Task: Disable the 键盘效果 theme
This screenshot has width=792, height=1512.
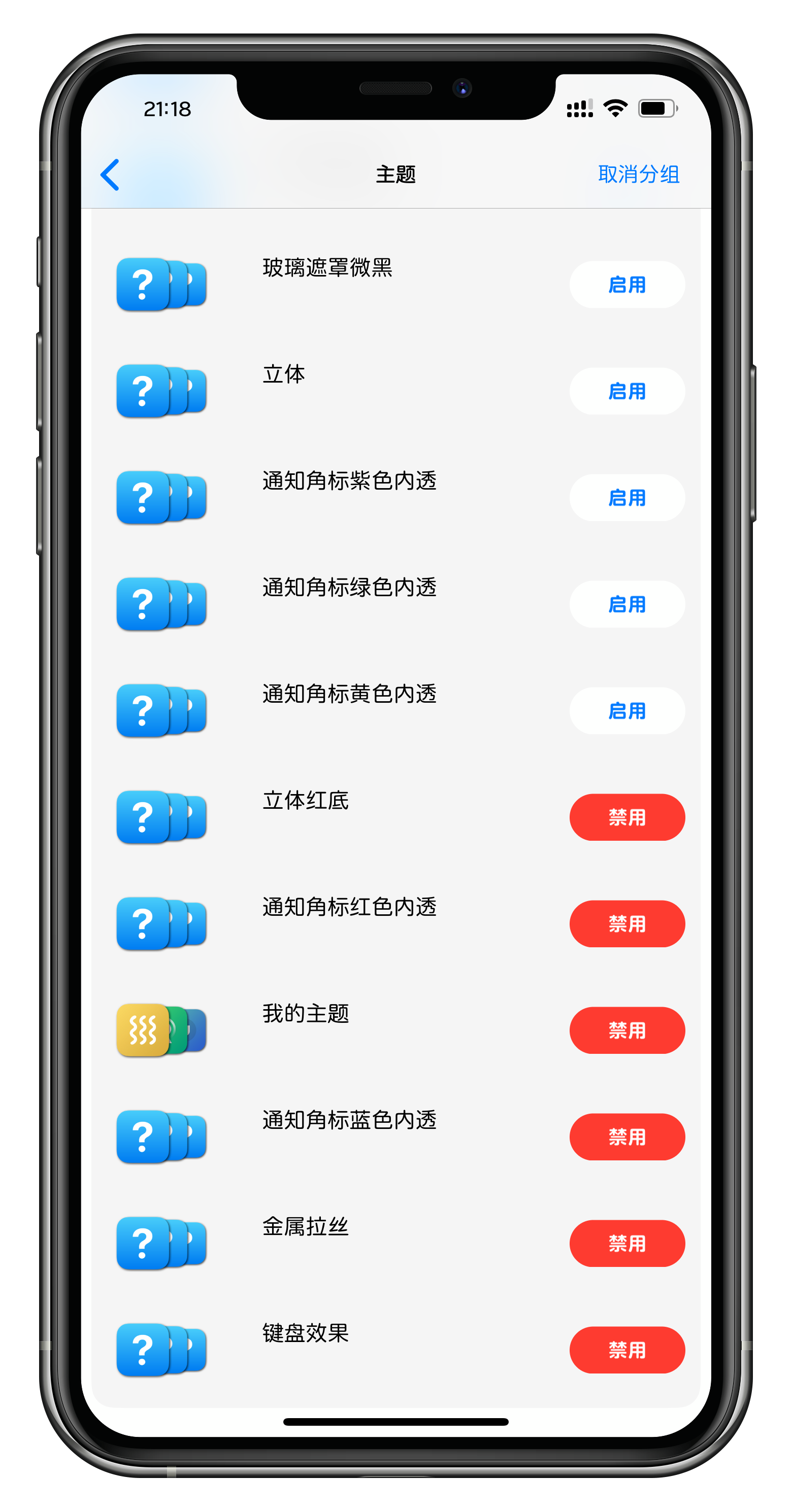Action: pyautogui.click(x=626, y=1350)
